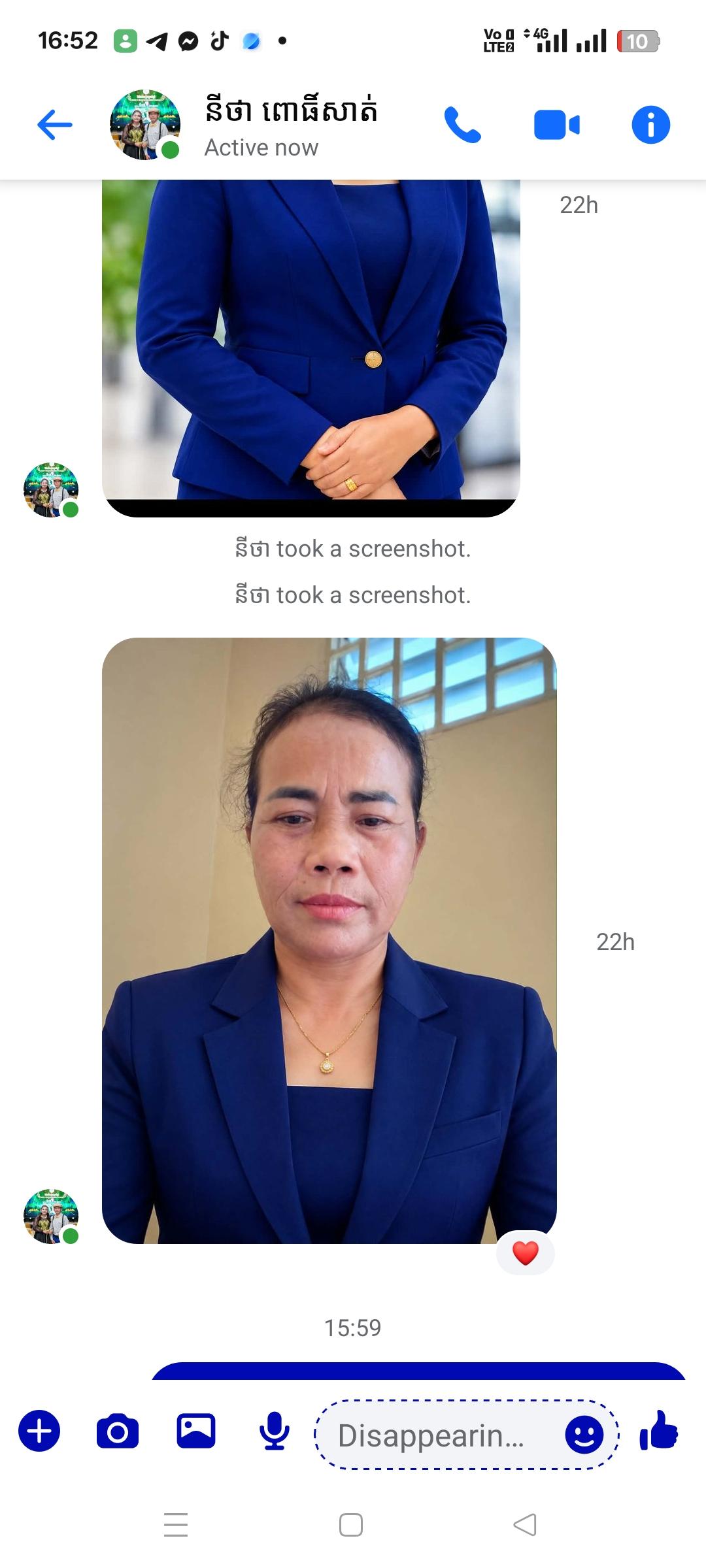The image size is (706, 1568).
Task: Record a voice message with the microphone
Action: tap(275, 1430)
